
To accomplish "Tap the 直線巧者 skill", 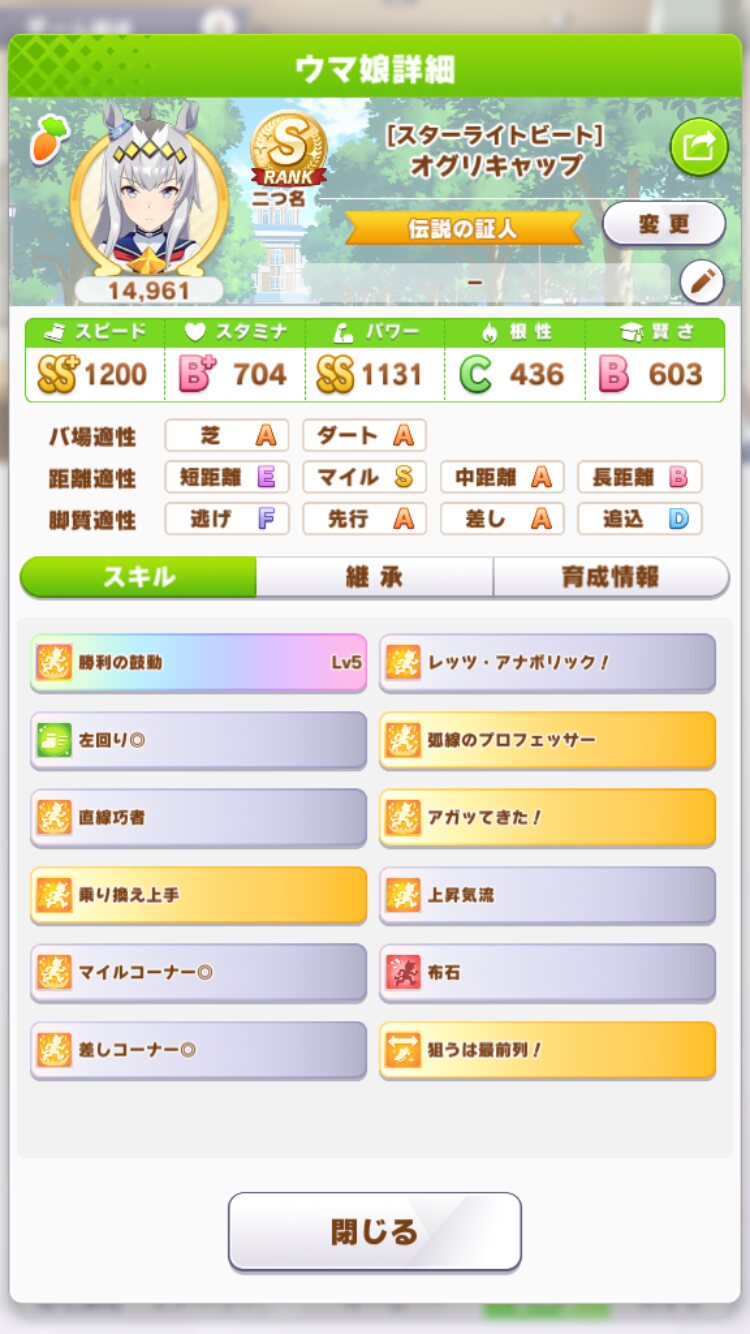I will [x=198, y=817].
